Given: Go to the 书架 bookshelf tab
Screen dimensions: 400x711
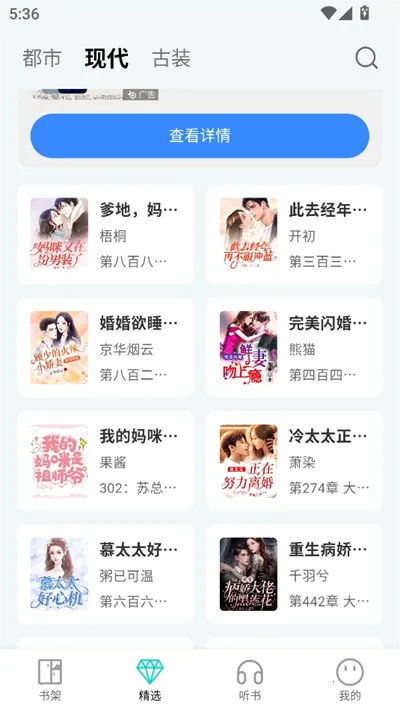Looking at the screenshot, I should coord(50,679).
